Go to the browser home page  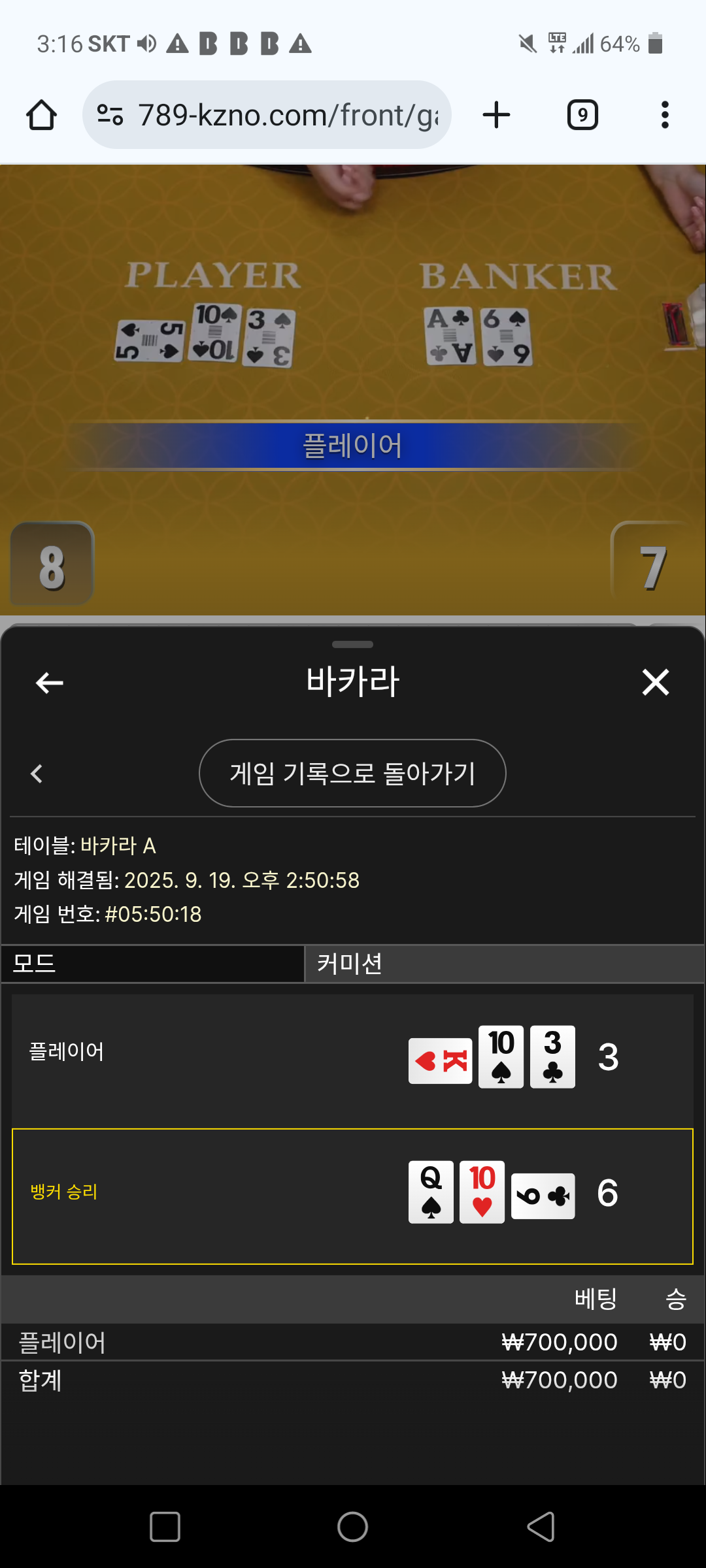(41, 115)
